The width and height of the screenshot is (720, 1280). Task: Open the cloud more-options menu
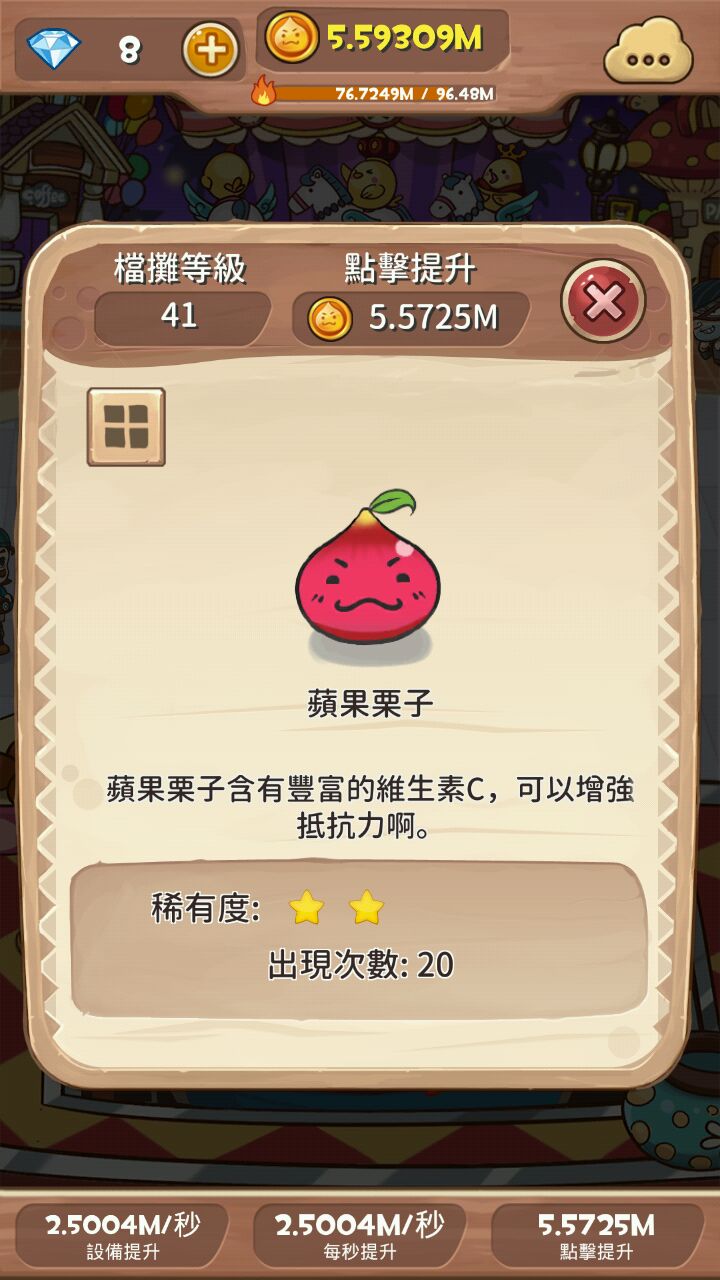pyautogui.click(x=649, y=52)
